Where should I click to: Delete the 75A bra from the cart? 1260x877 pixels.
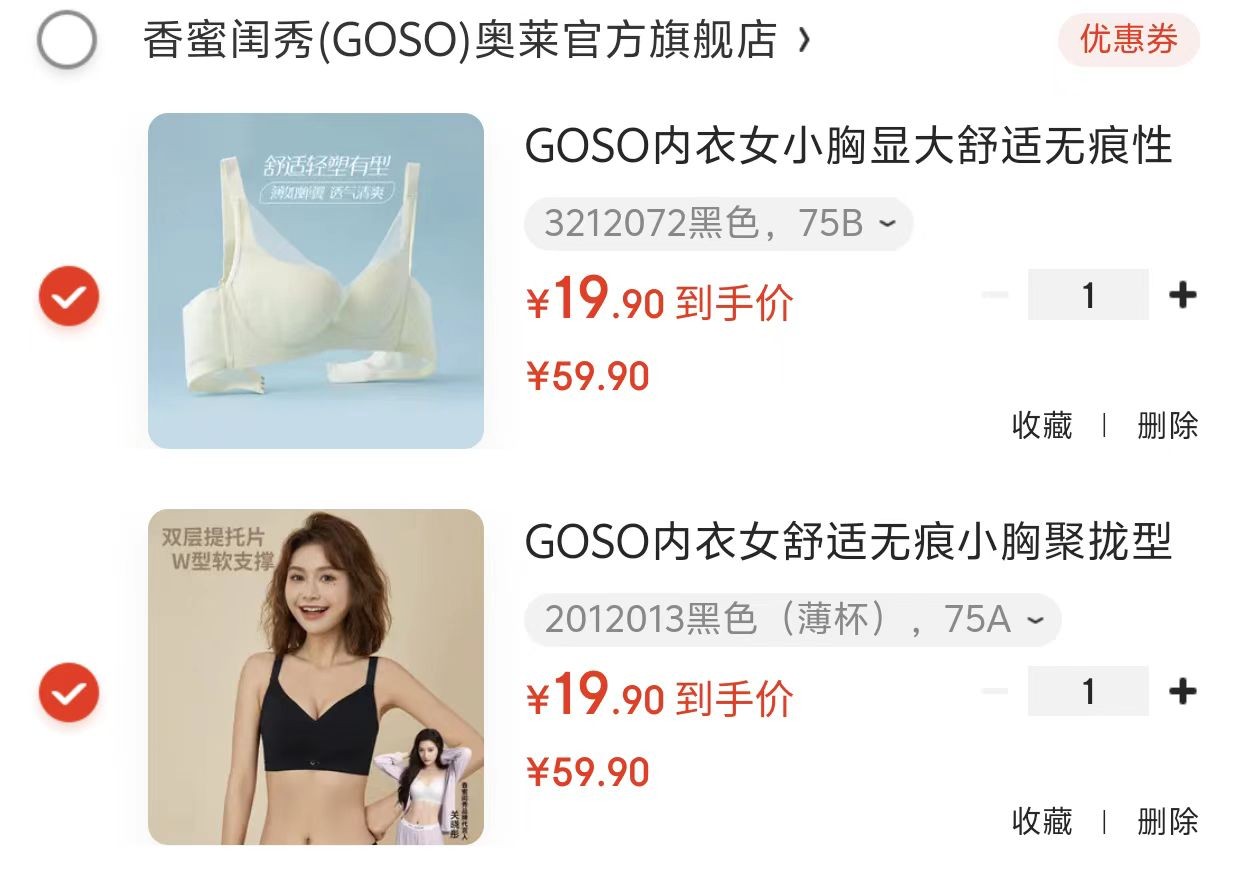click(x=1167, y=822)
